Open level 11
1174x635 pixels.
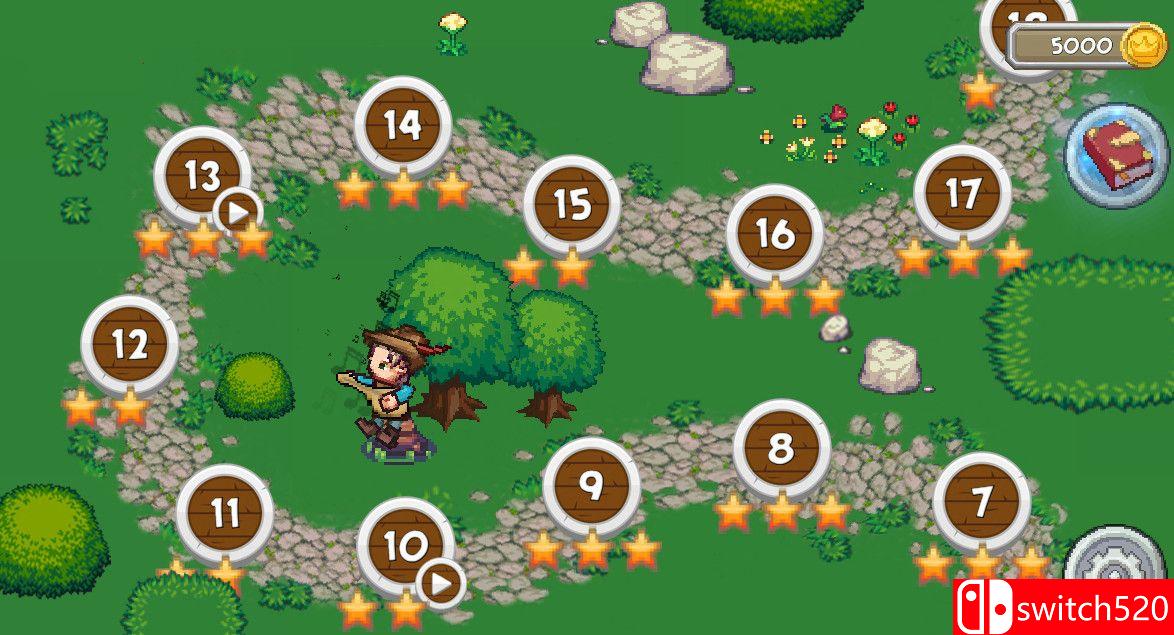coord(225,513)
